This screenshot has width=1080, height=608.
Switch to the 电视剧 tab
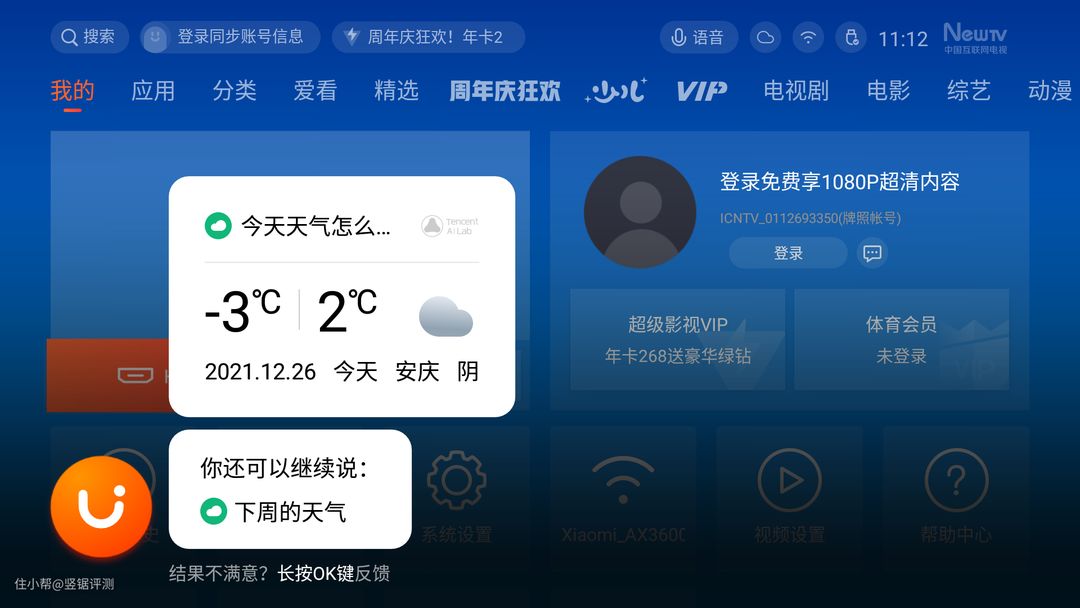pos(796,91)
